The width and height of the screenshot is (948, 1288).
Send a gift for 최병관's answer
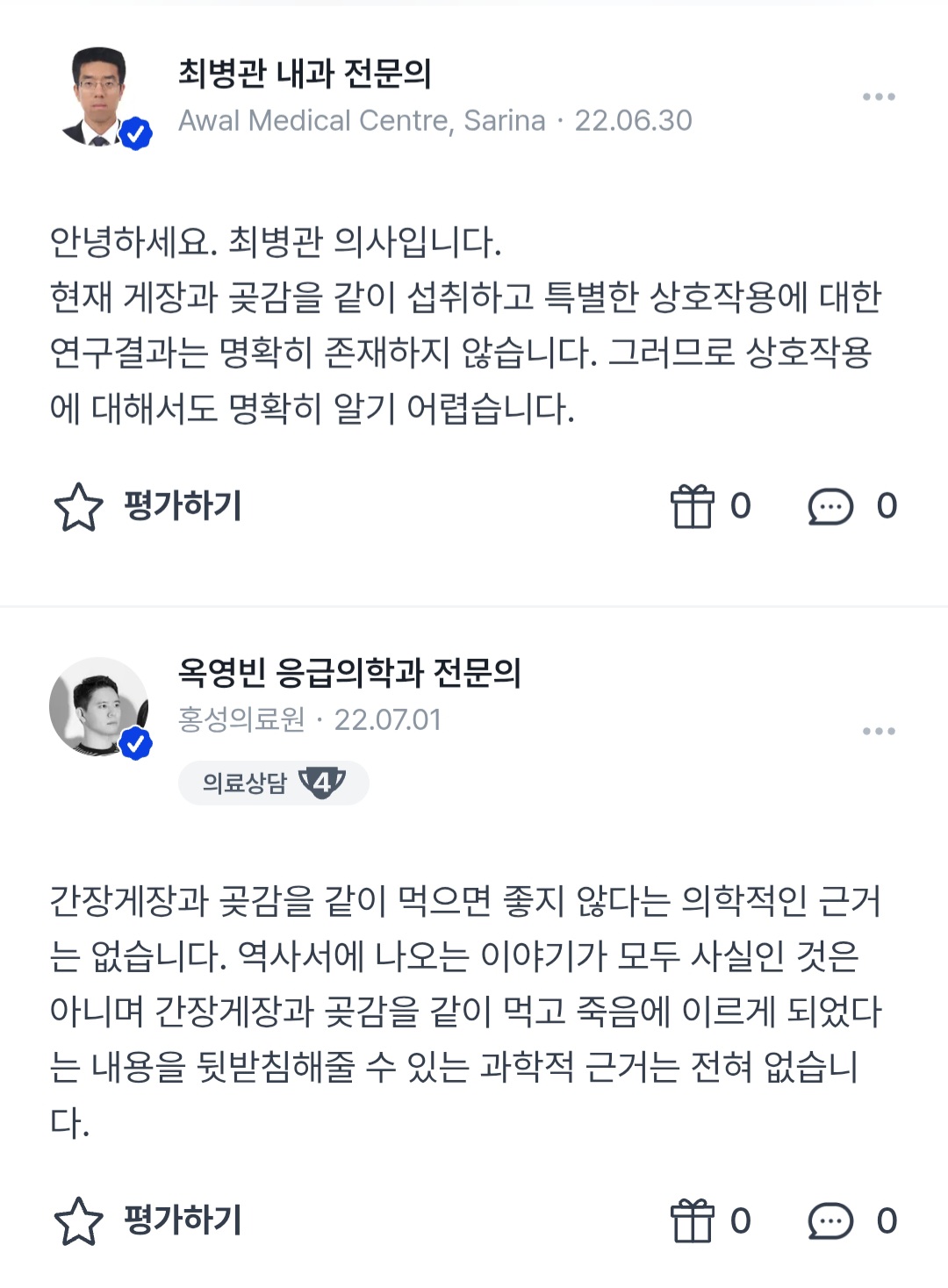[x=710, y=506]
